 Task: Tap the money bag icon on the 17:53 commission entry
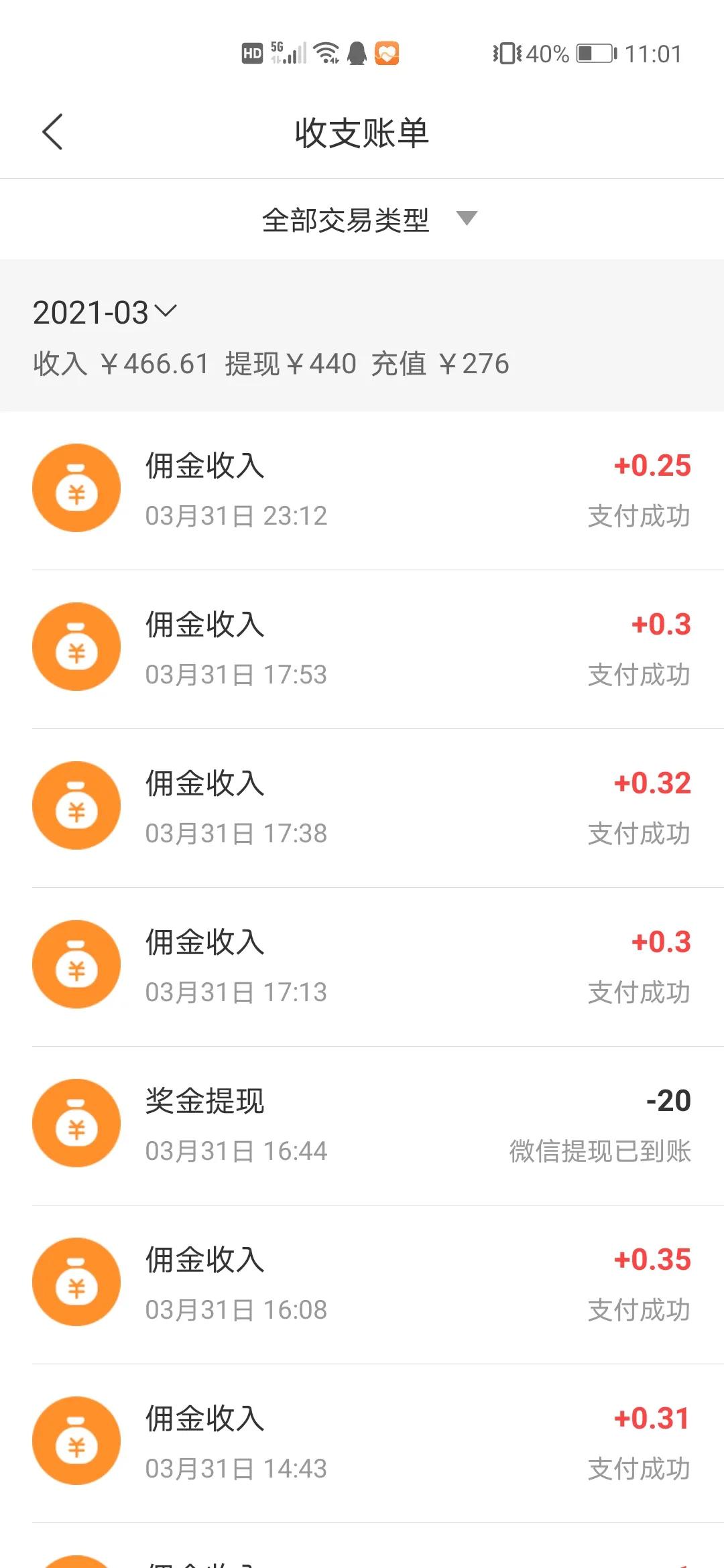coord(76,646)
